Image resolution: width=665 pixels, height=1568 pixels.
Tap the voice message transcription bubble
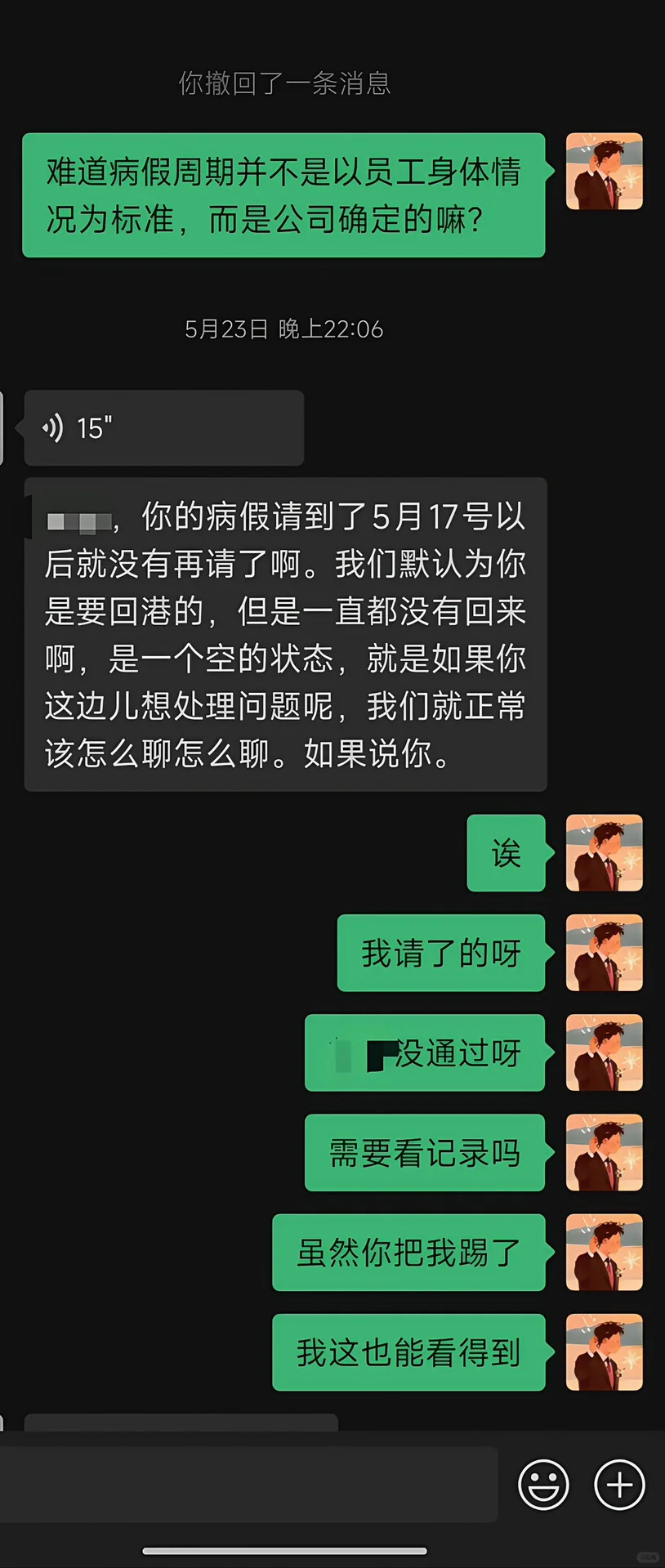coord(286,637)
